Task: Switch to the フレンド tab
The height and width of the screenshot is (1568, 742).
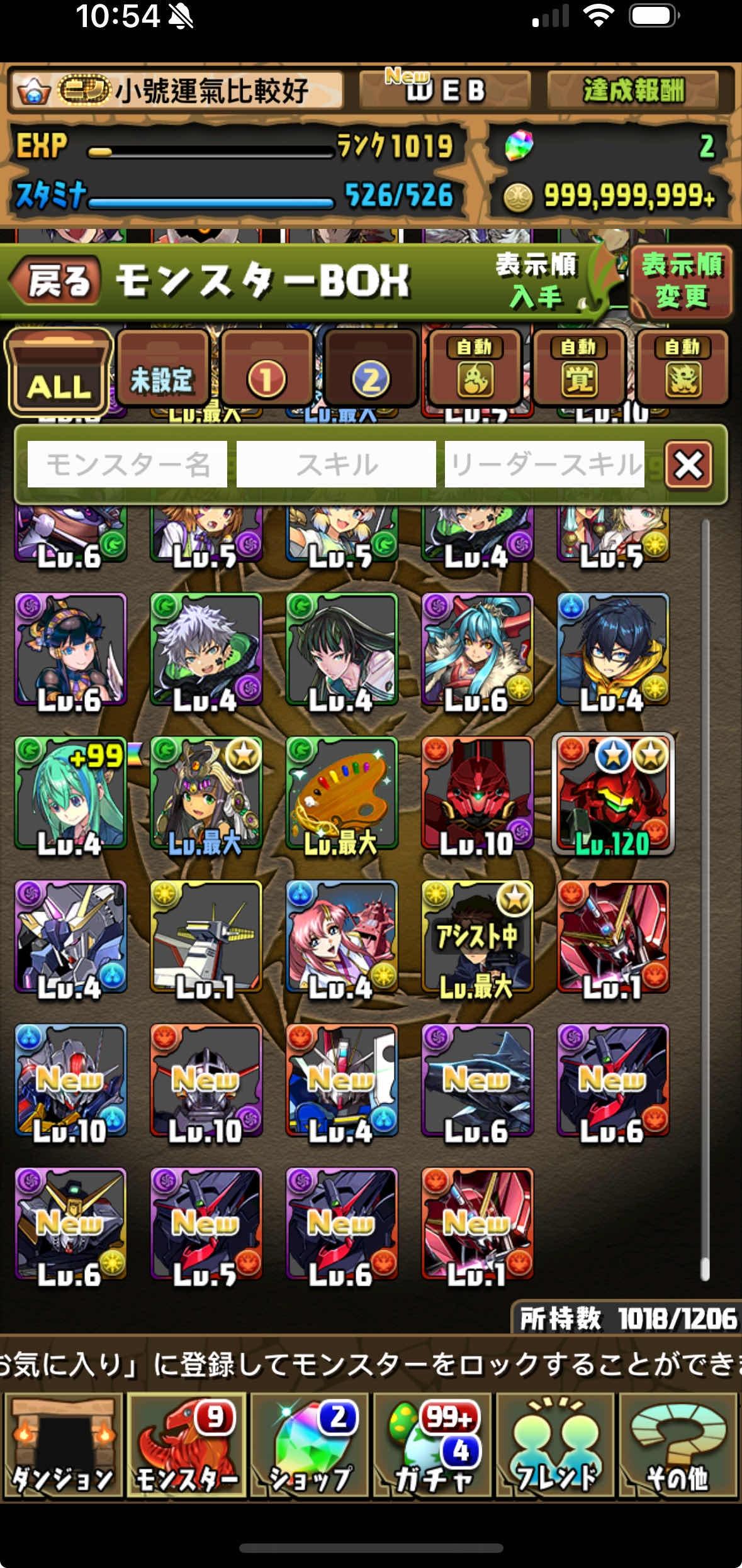Action: click(x=555, y=1446)
